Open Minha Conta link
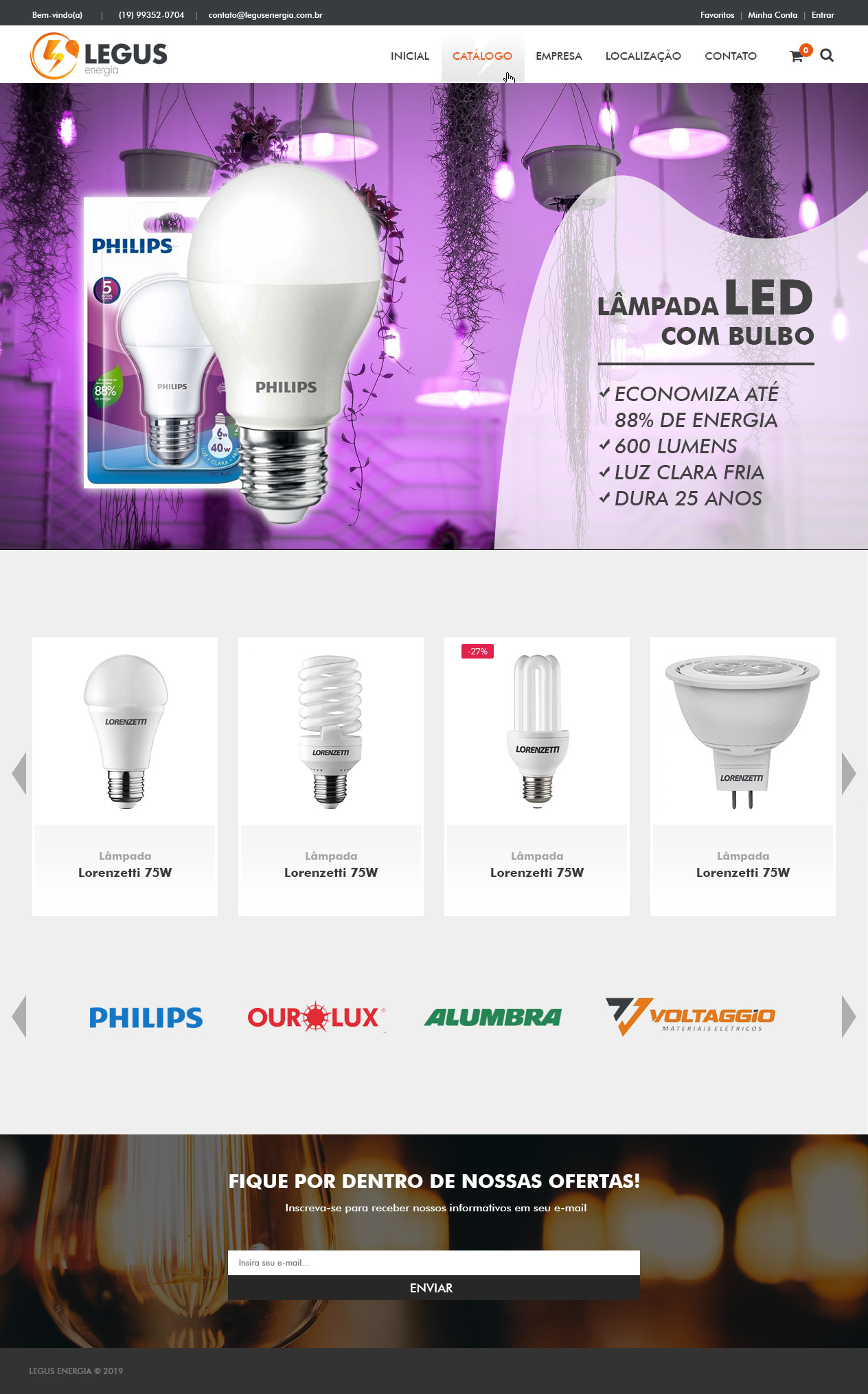The width and height of the screenshot is (868, 1394). point(773,15)
